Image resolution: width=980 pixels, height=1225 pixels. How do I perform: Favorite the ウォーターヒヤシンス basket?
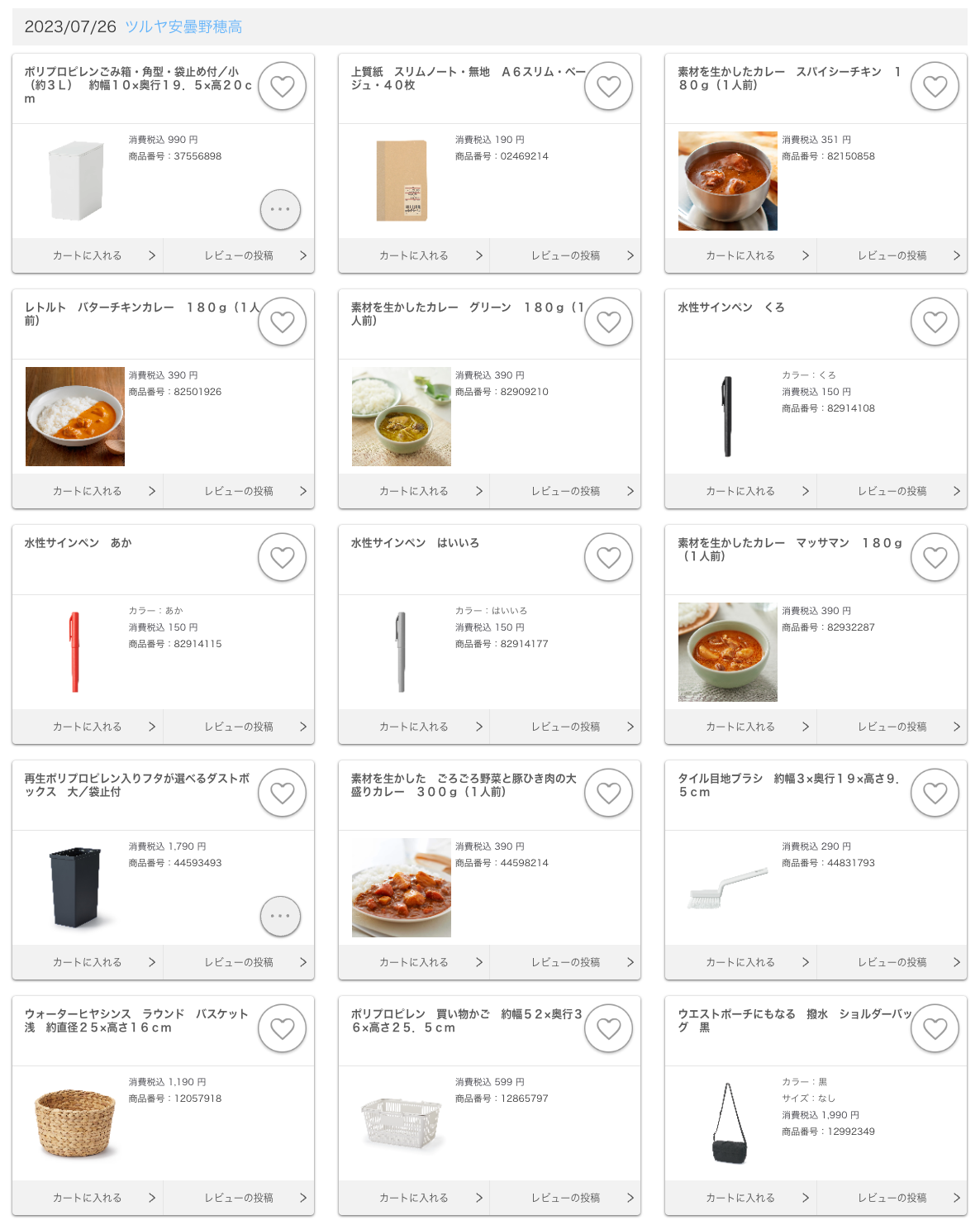point(282,1028)
